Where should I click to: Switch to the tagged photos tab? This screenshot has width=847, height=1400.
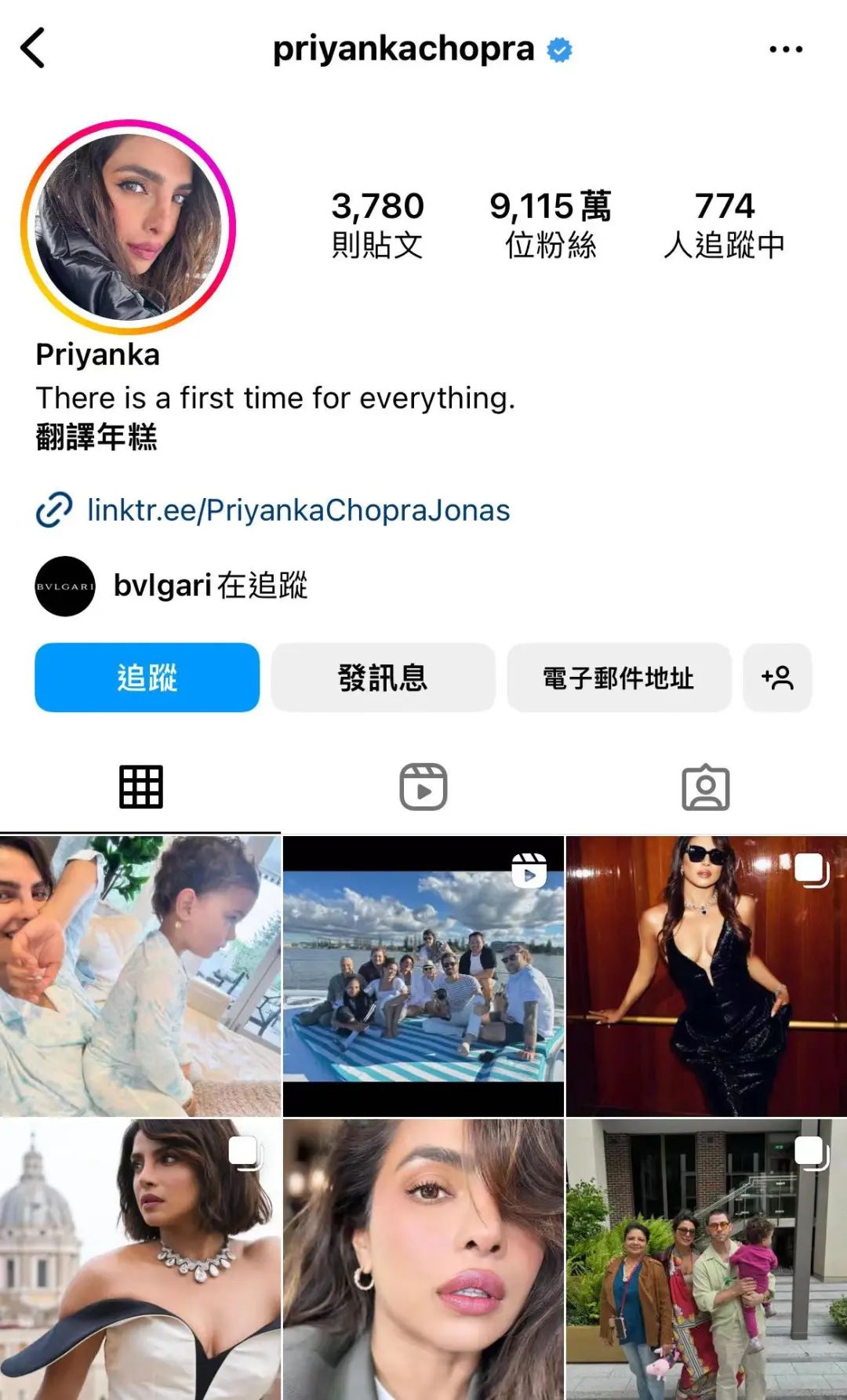pyautogui.click(x=706, y=787)
